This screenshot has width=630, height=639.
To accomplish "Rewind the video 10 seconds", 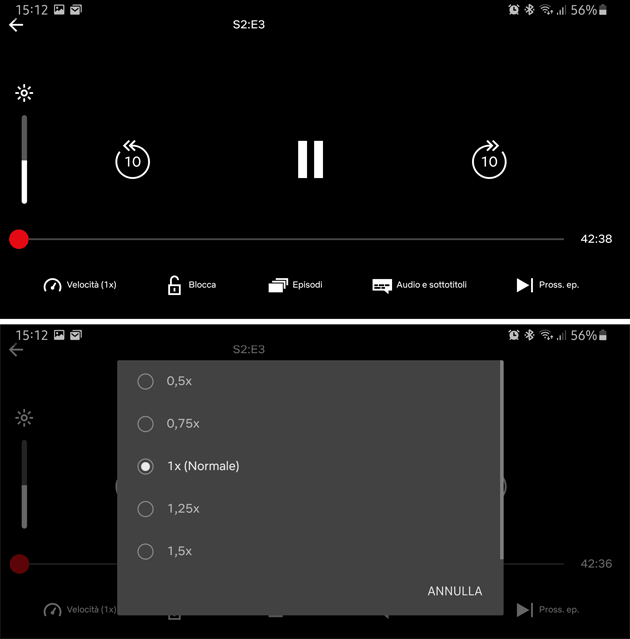I will coord(132,160).
